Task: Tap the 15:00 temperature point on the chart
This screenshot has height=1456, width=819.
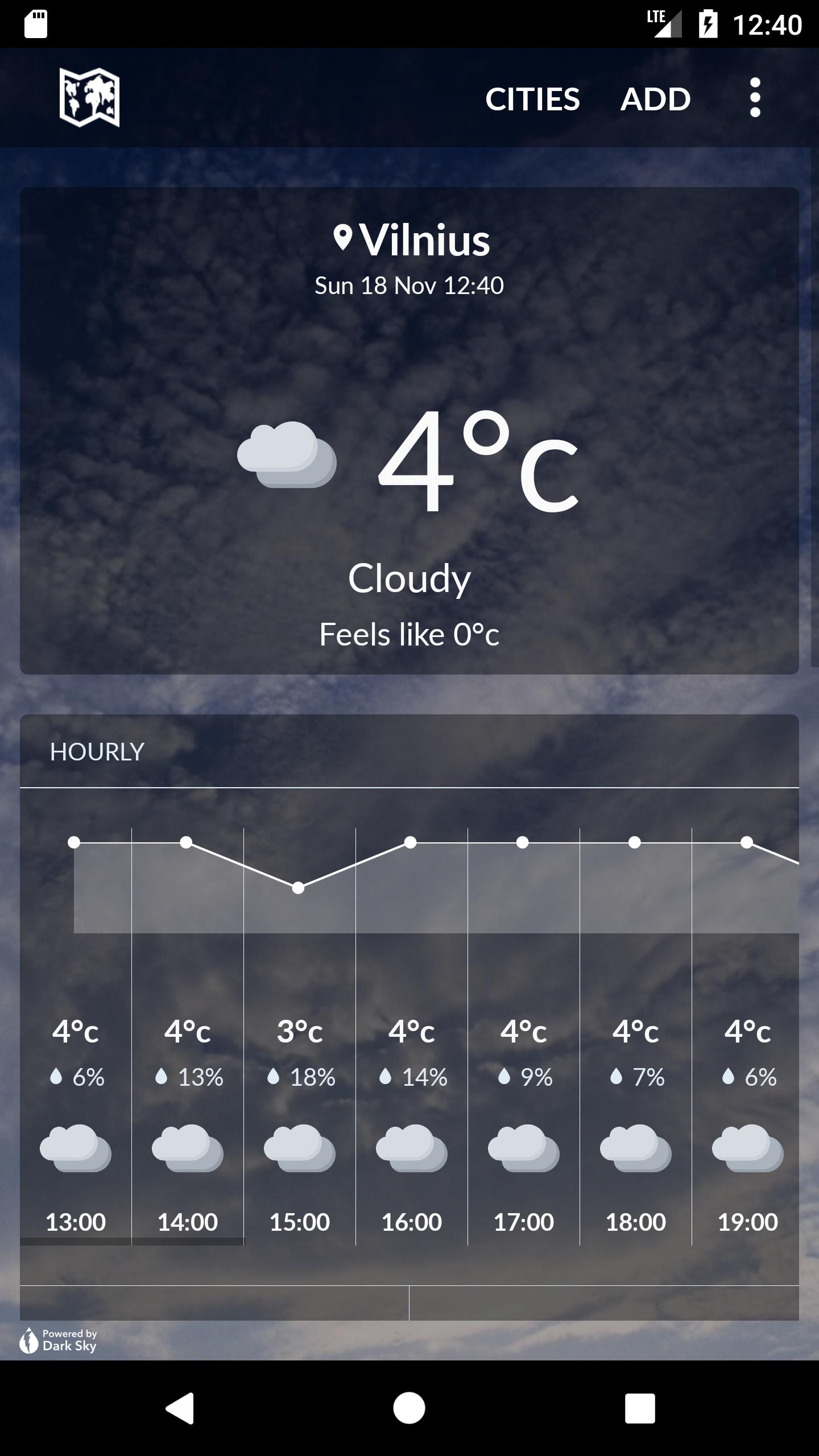Action: click(297, 887)
